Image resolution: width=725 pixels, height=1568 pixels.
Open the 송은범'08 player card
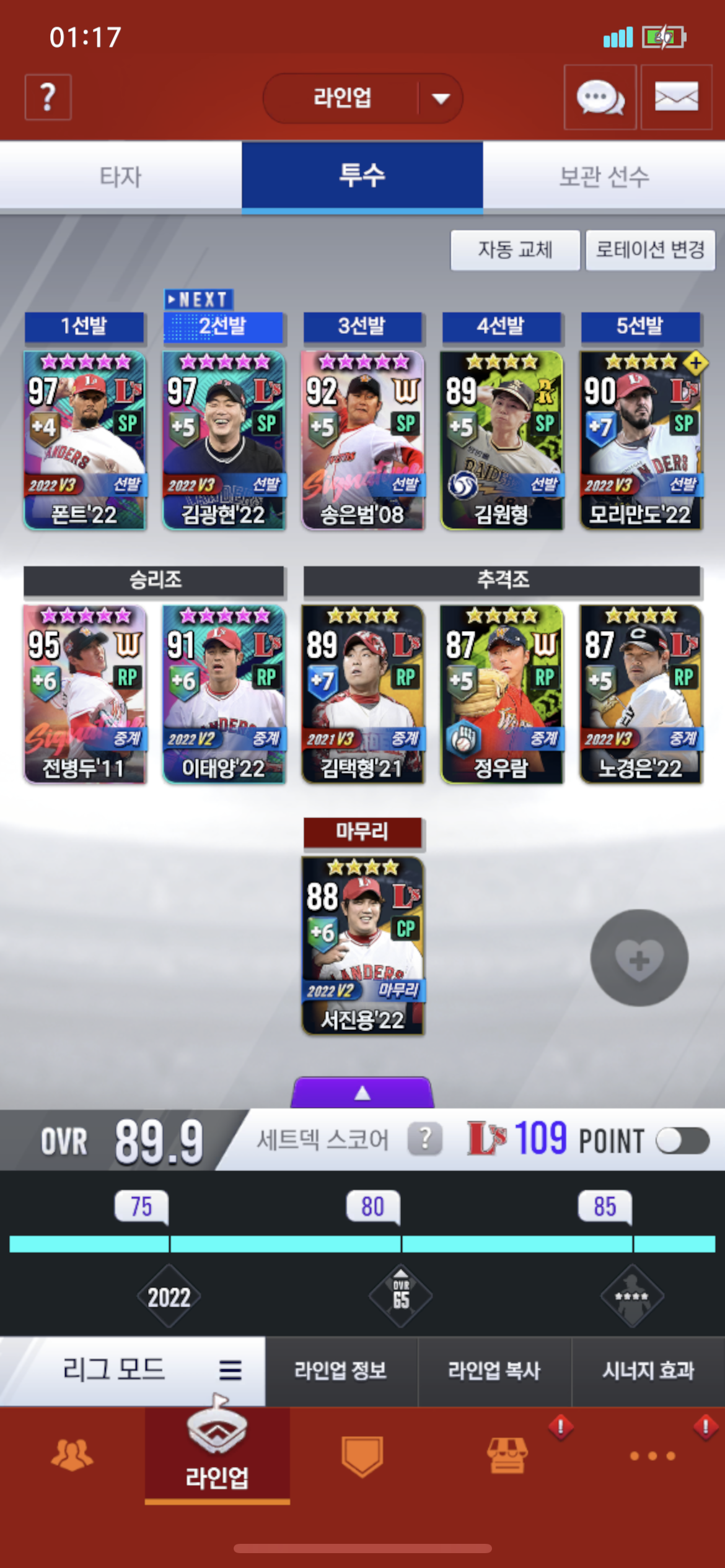click(362, 440)
